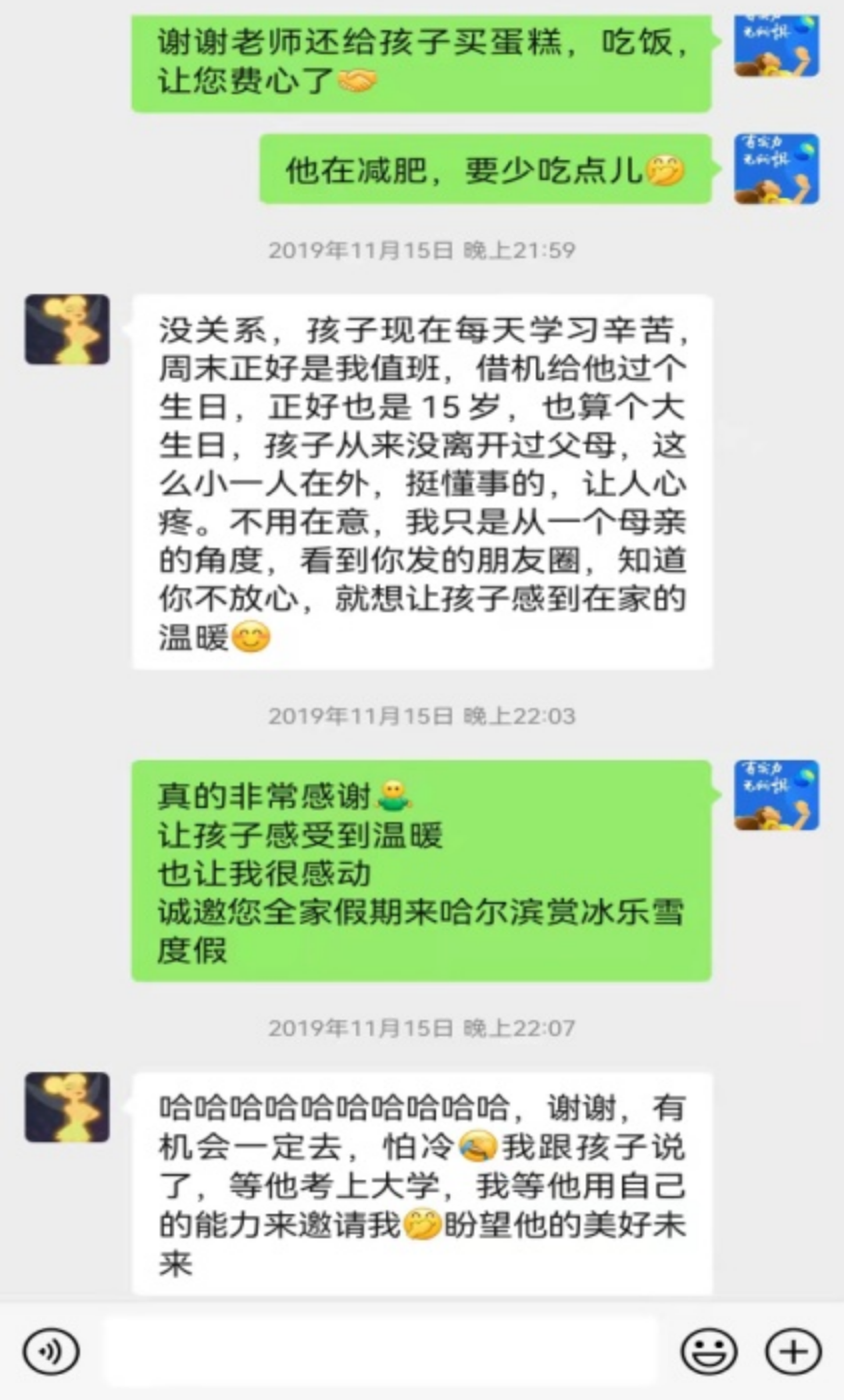This screenshot has width=844, height=1400.
Task: Focus the message text input field
Action: 381,1352
